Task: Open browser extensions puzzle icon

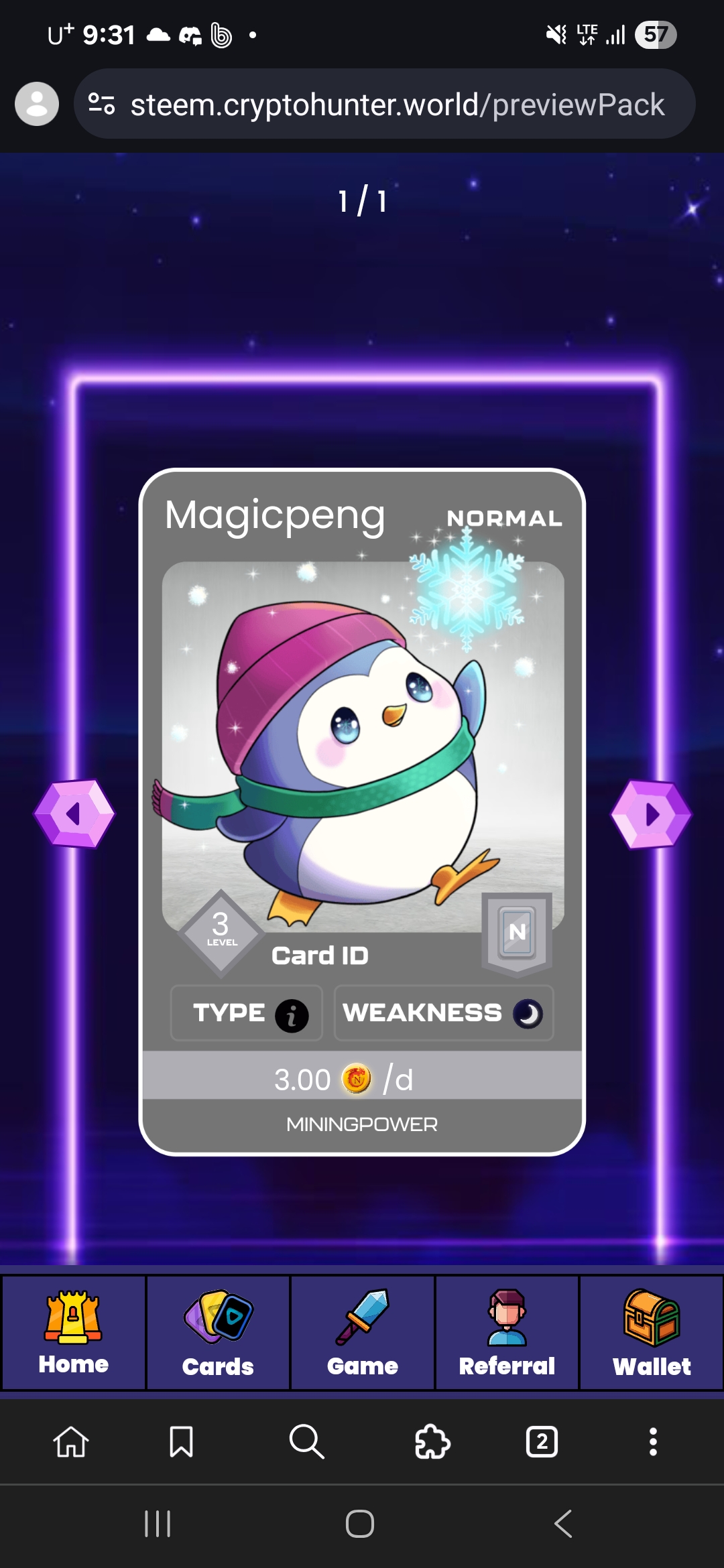Action: [x=432, y=1441]
